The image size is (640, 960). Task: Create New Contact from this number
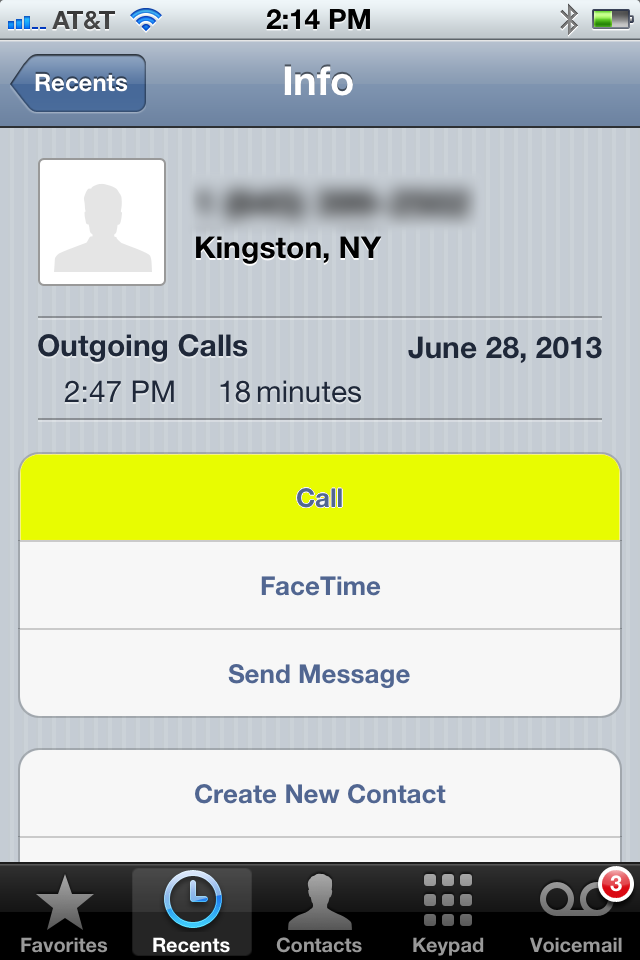pyautogui.click(x=320, y=794)
